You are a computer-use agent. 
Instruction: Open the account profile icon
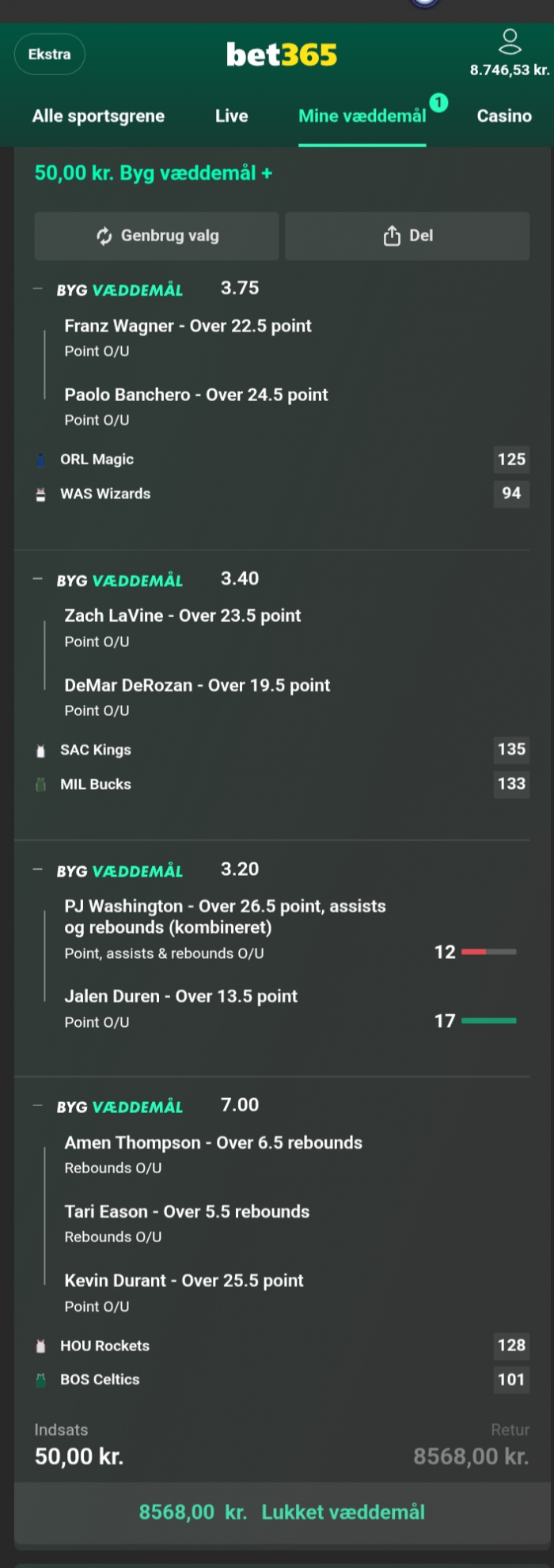tap(509, 42)
